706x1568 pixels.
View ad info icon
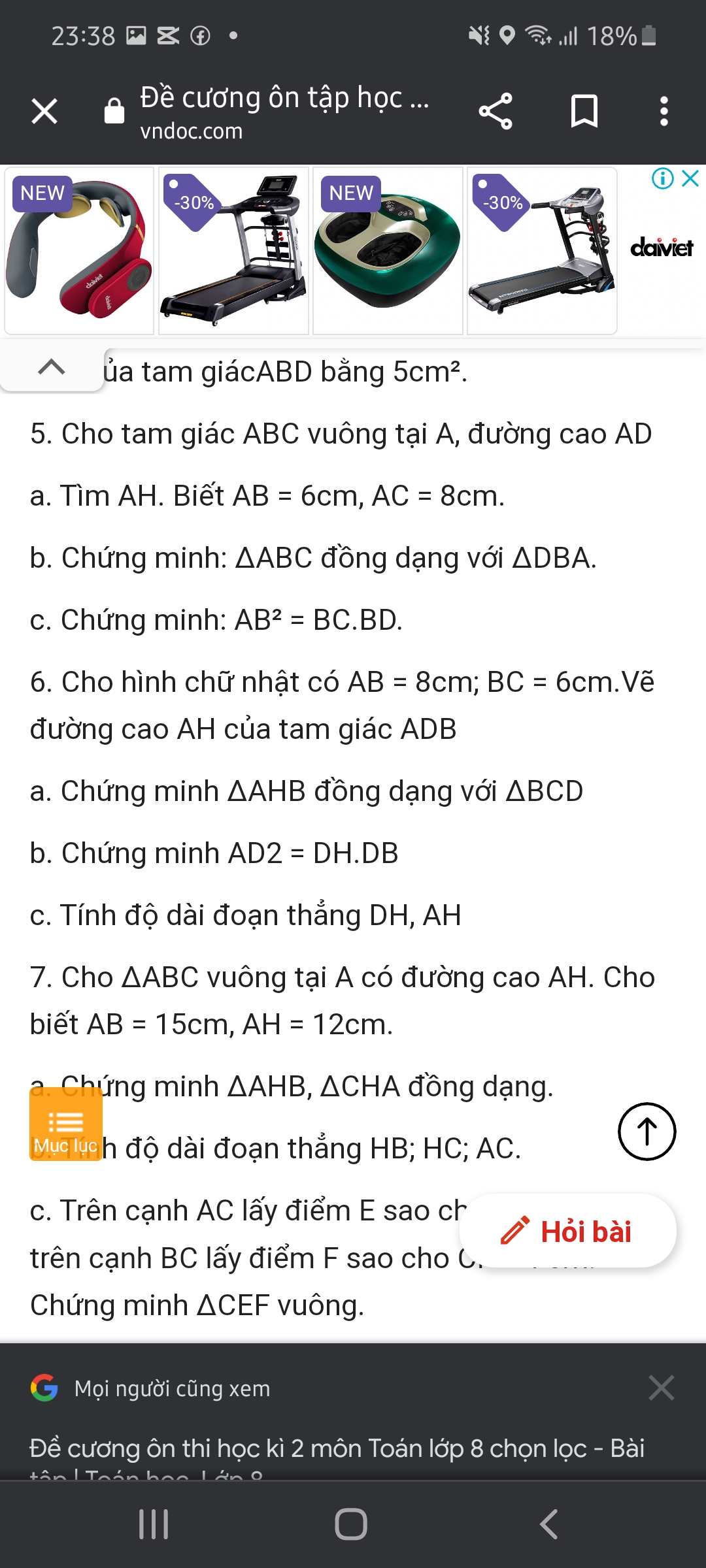coord(662,178)
